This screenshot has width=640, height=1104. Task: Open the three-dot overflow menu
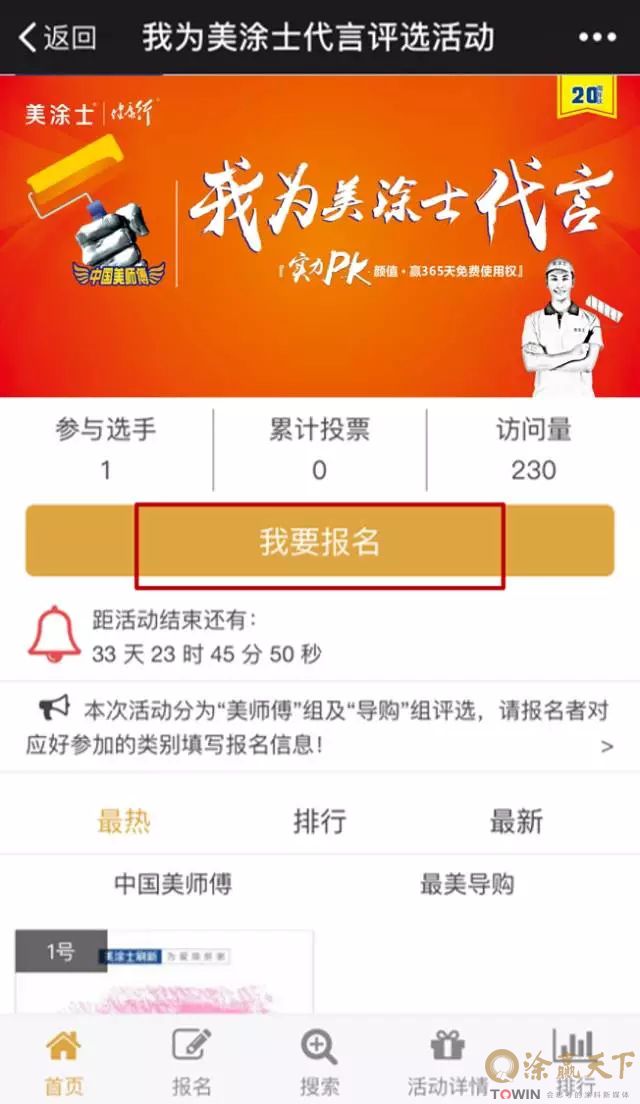(x=598, y=38)
